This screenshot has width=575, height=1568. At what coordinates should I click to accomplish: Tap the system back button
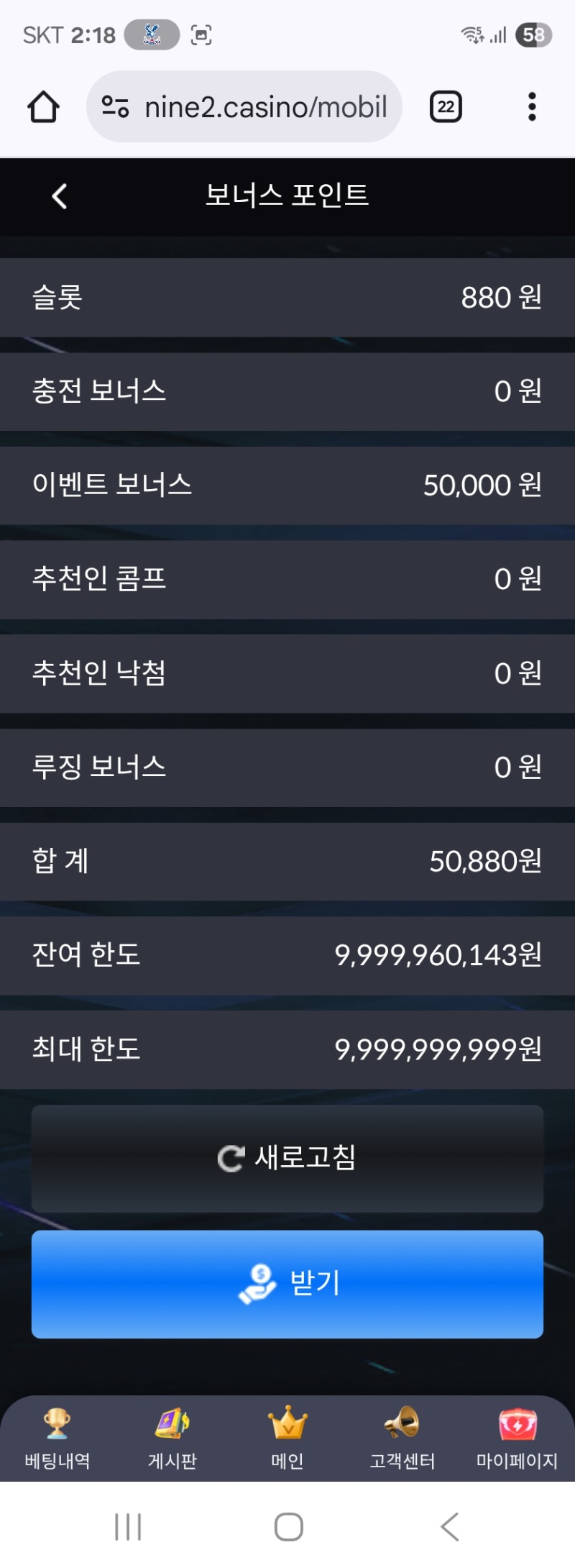450,1526
